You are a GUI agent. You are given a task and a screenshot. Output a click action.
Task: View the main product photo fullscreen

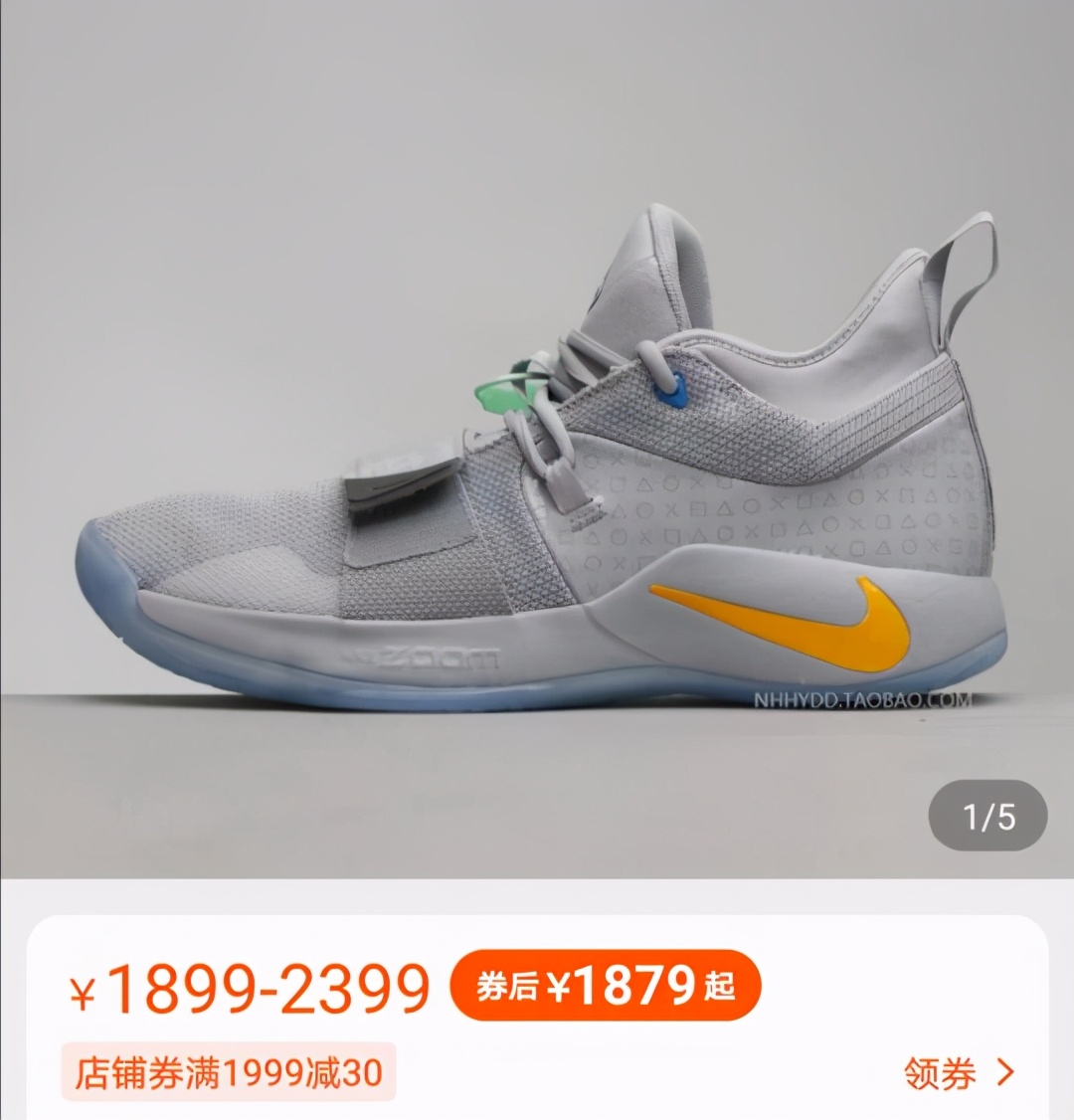pos(537,448)
